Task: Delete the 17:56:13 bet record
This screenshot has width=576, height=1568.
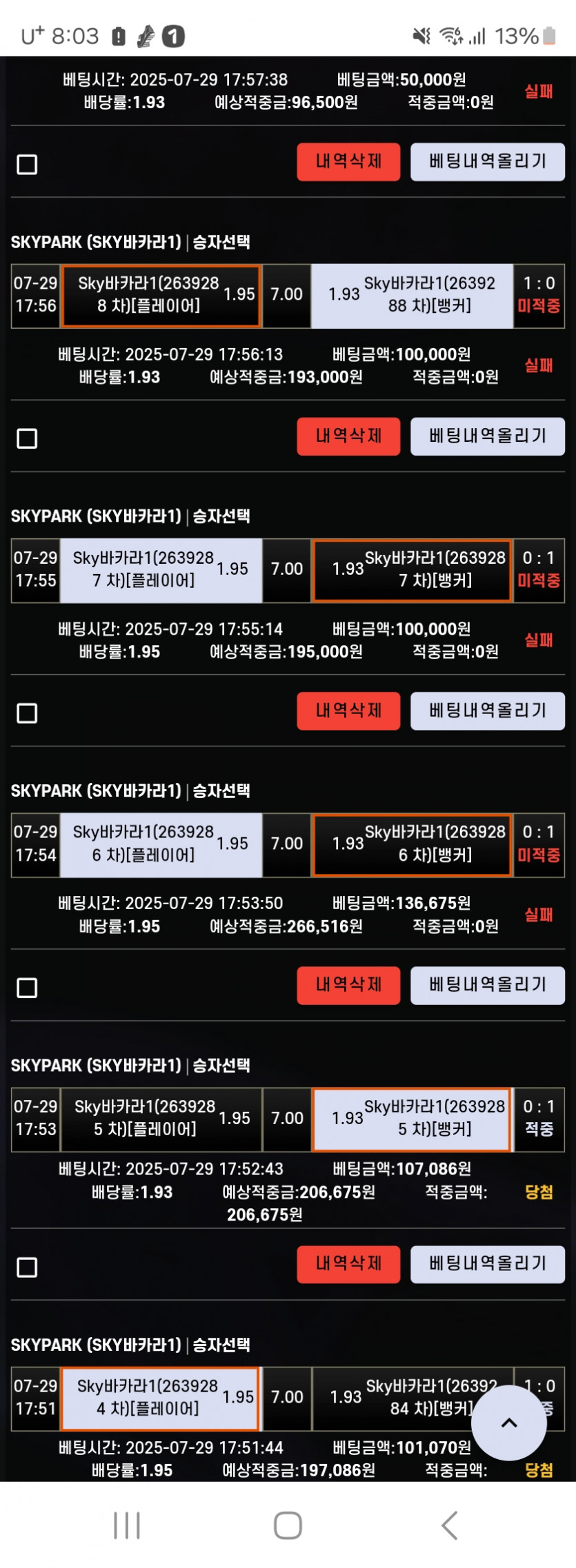Action: (x=348, y=436)
